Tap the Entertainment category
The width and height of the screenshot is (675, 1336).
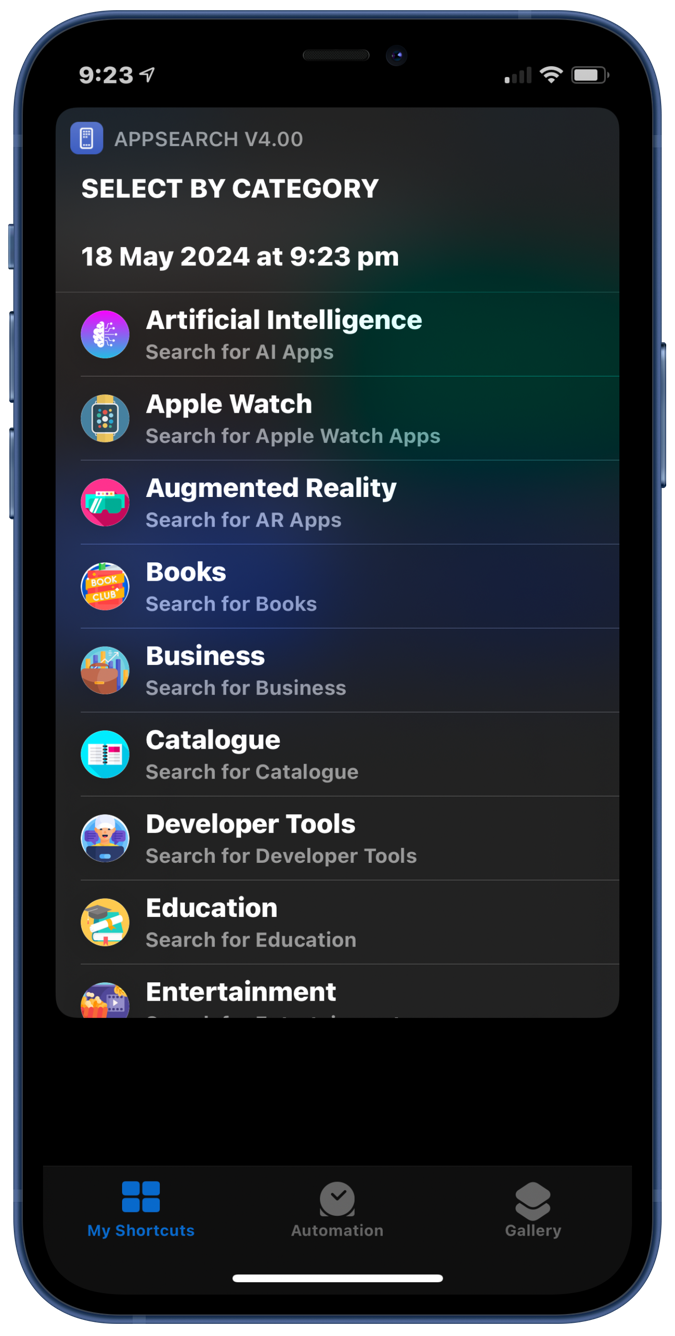coord(241,993)
